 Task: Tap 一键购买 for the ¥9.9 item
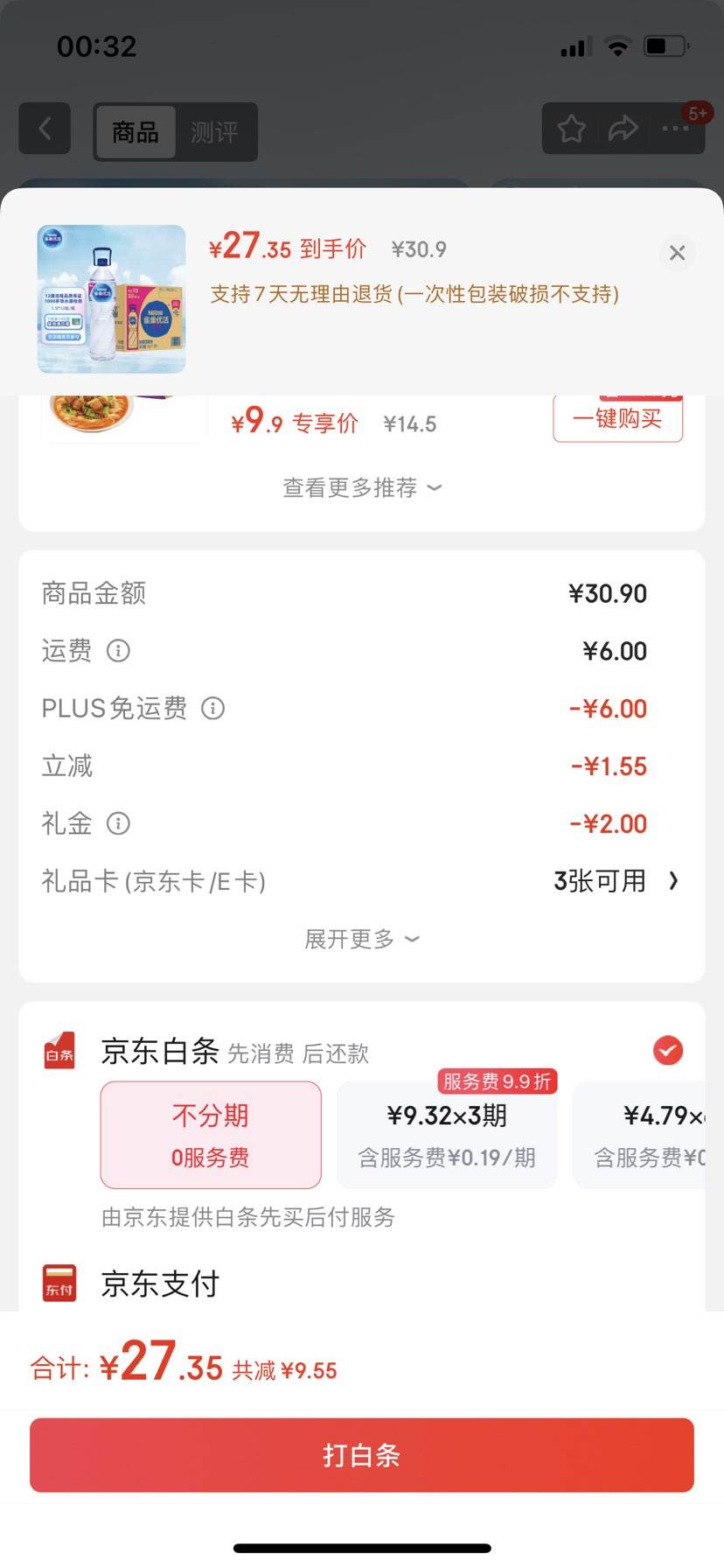coord(617,419)
